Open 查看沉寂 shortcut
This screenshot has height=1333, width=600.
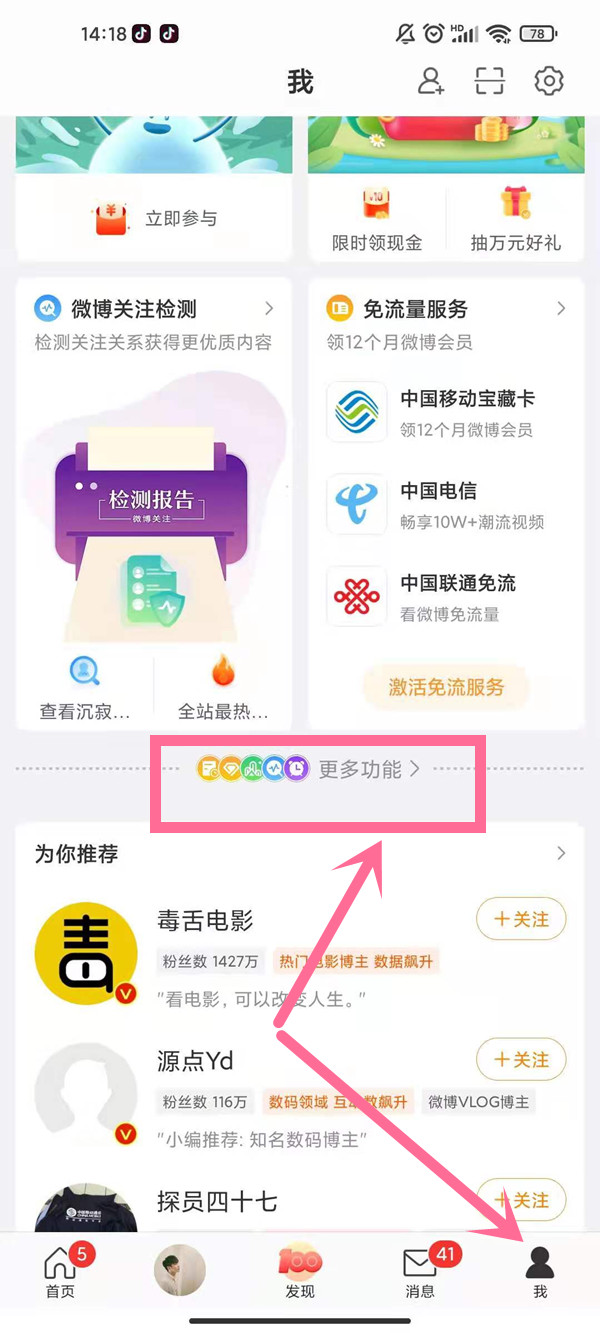click(x=85, y=690)
